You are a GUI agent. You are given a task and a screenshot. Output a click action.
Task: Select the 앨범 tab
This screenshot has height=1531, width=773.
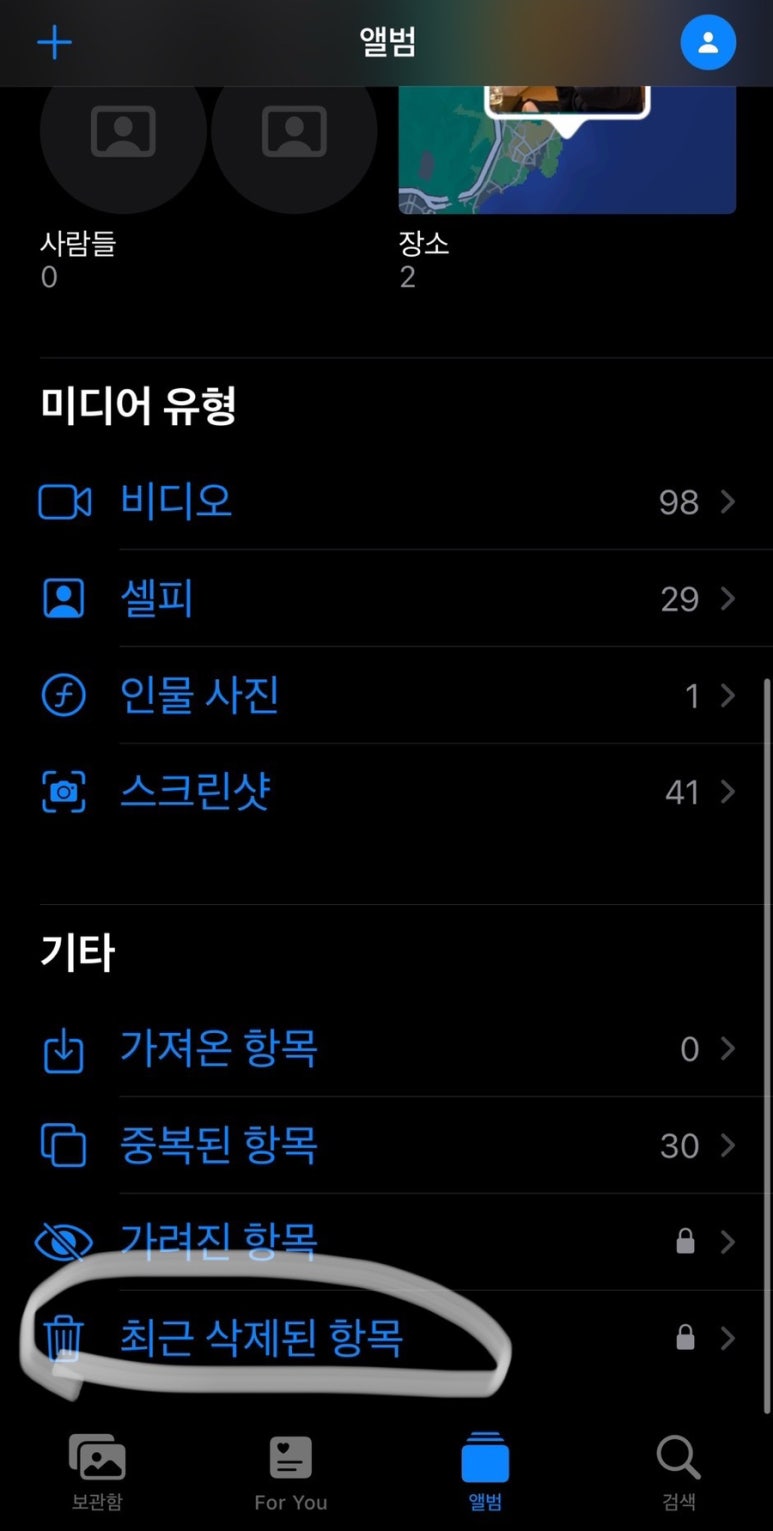(x=485, y=1472)
